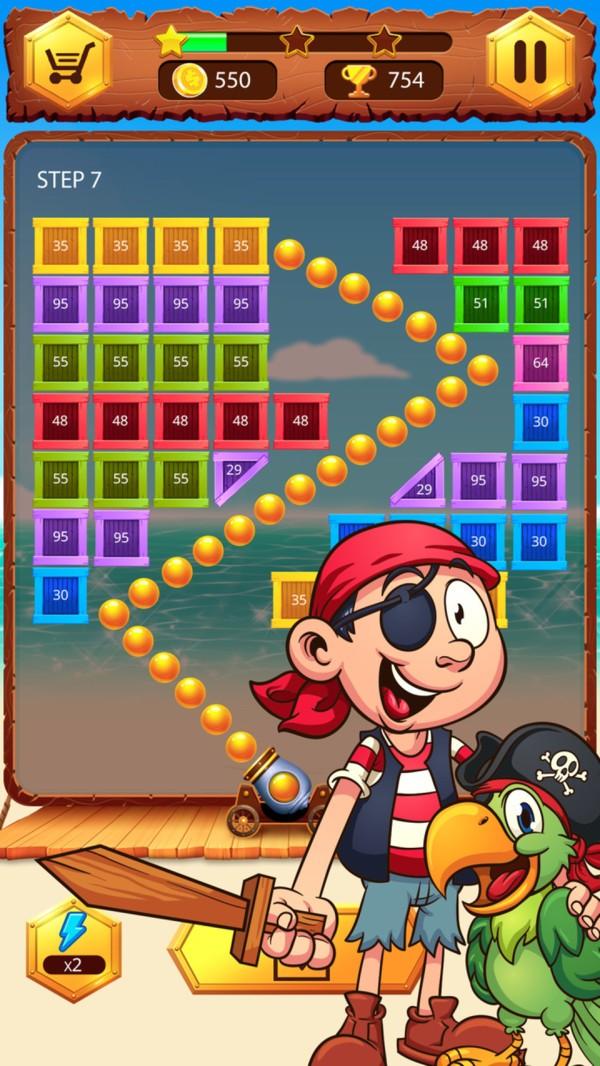Pause the game
Screen dimensions: 600x1066
(530, 61)
